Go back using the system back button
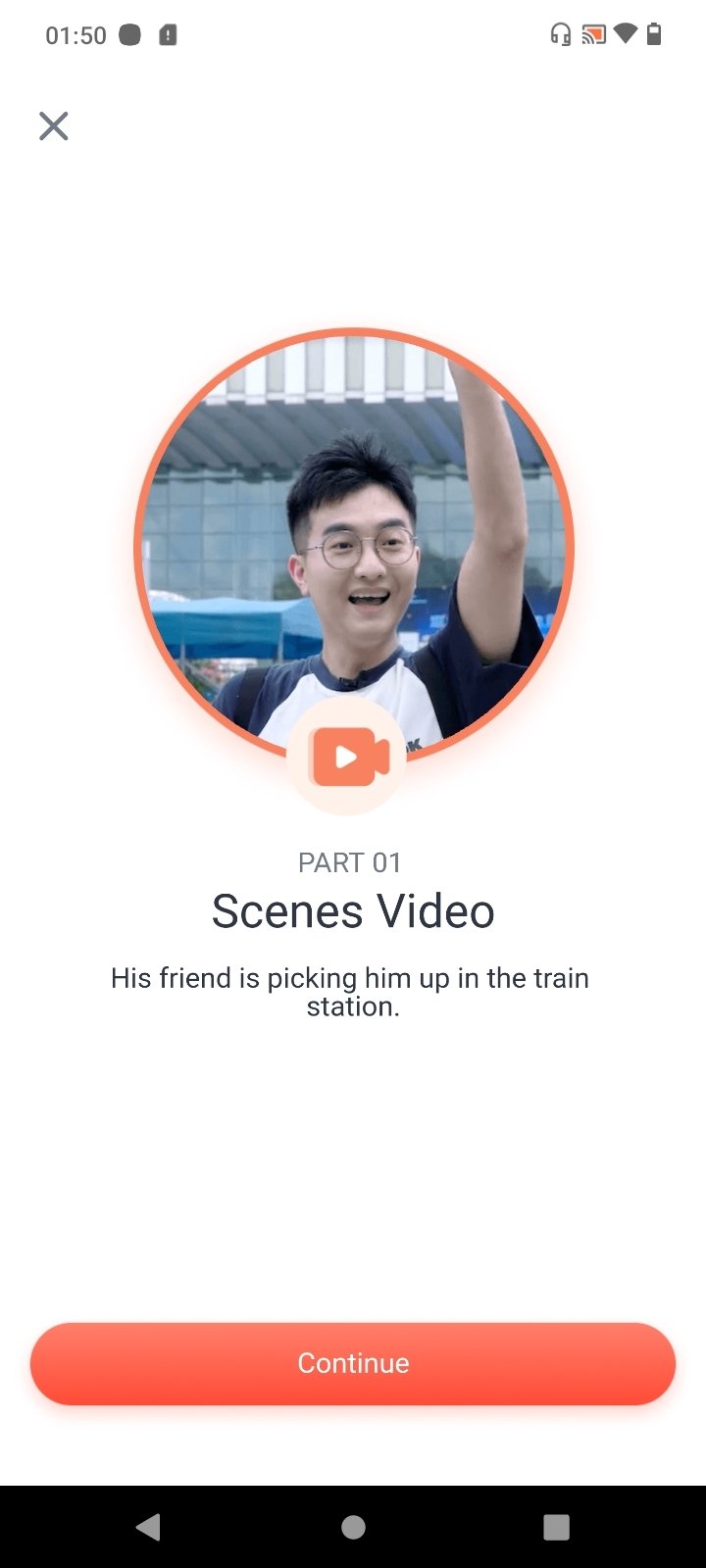Viewport: 706px width, 1568px height. coord(149,1527)
